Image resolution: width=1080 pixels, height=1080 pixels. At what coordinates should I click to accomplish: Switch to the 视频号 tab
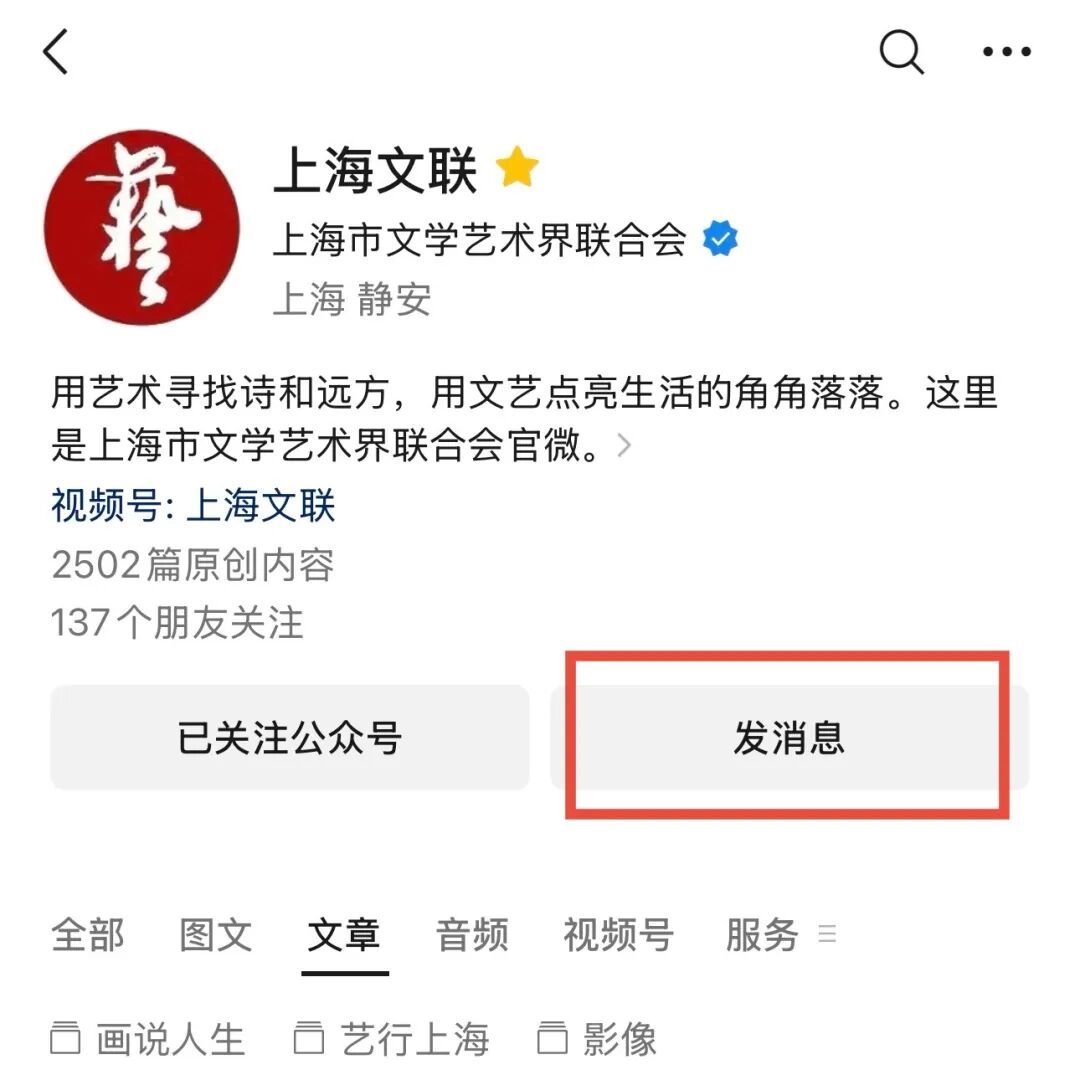618,935
